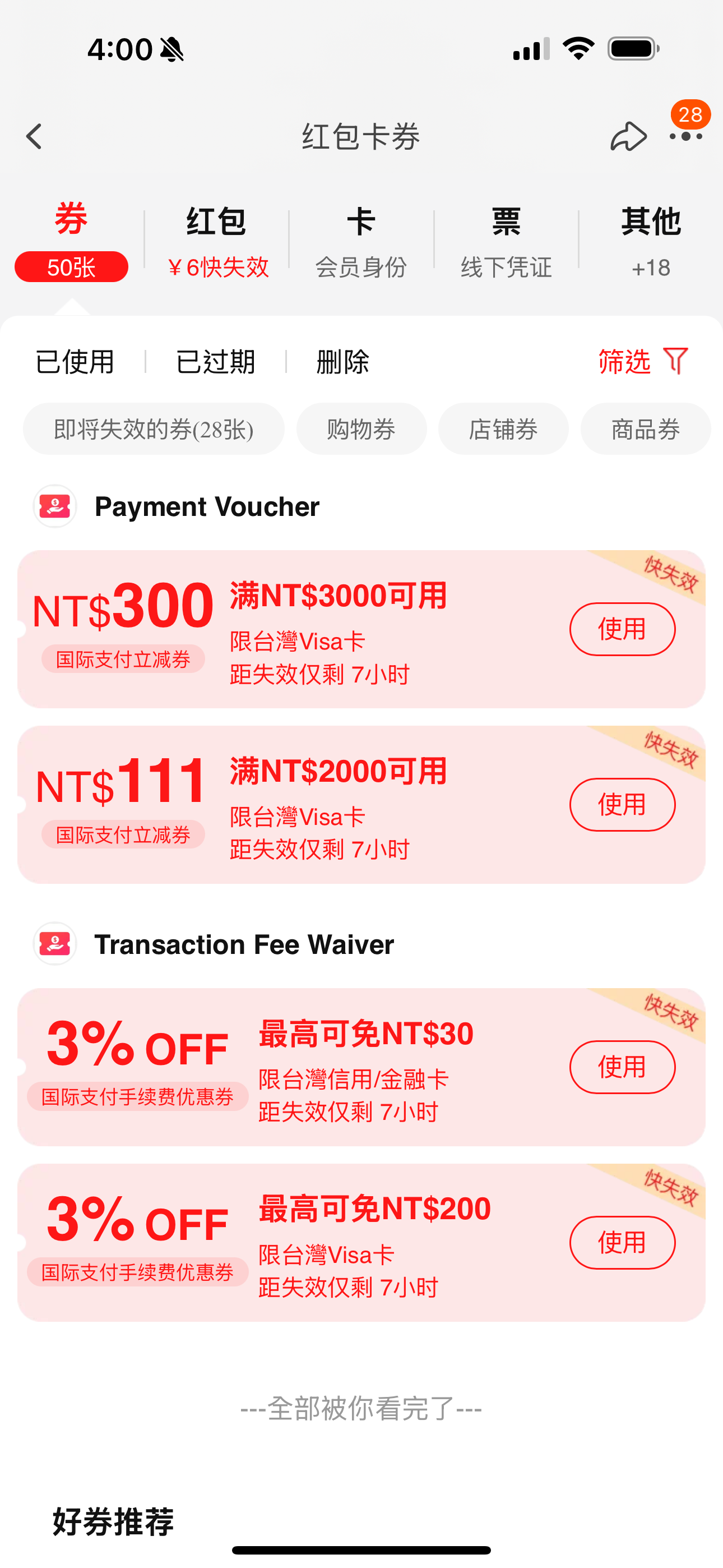Share the 红包卡券 page

pos(628,136)
